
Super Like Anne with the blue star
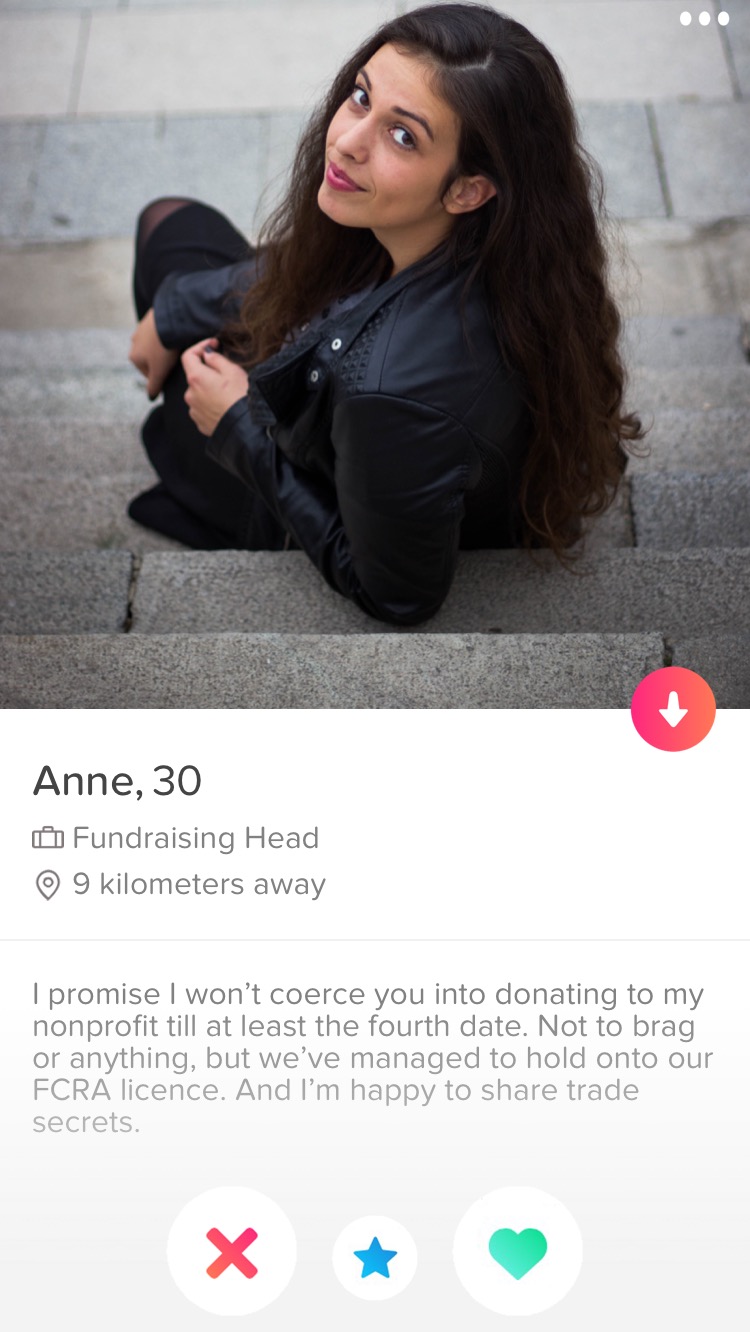[375, 1258]
